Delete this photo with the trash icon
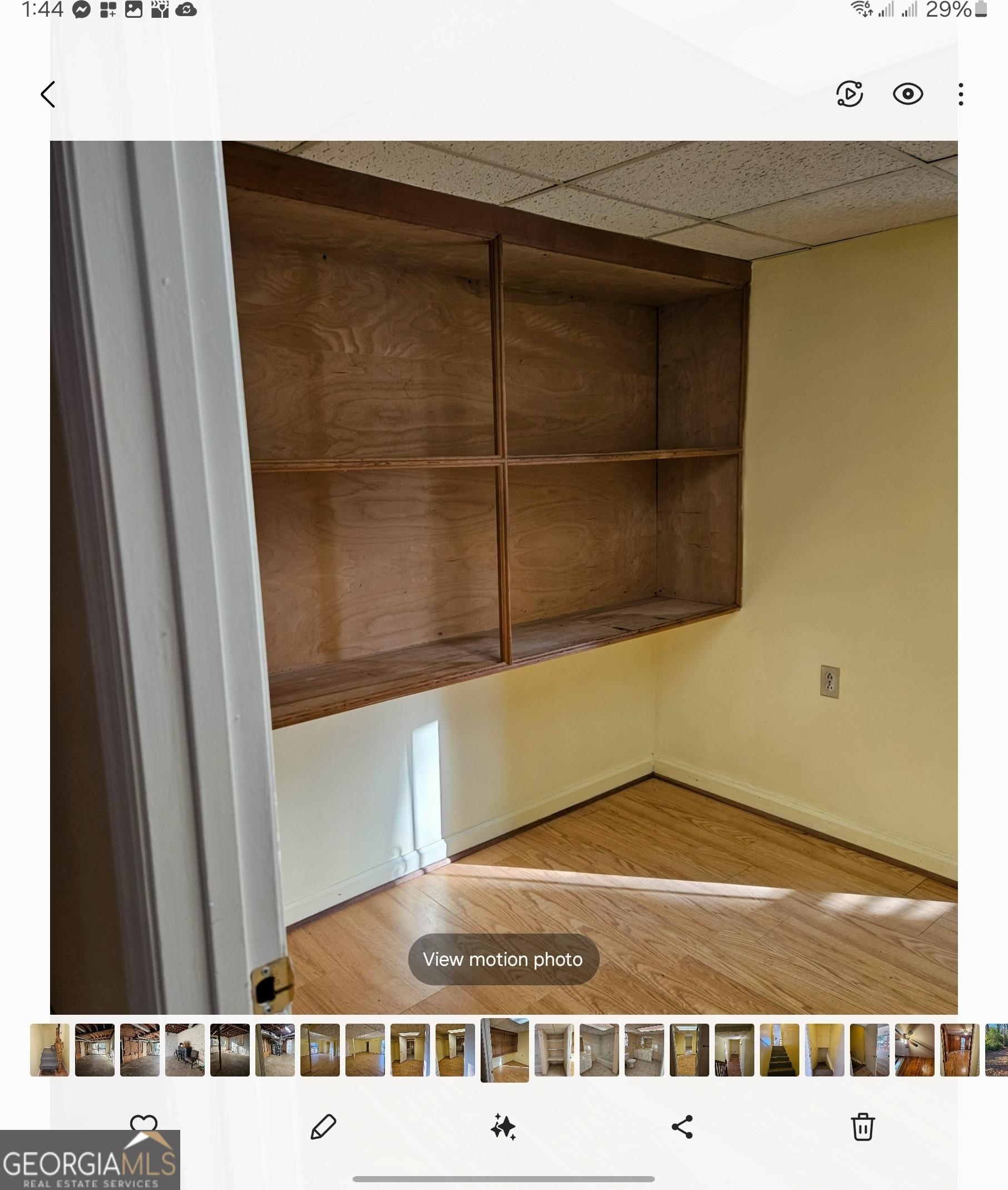Viewport: 1008px width, 1190px height. (862, 1127)
